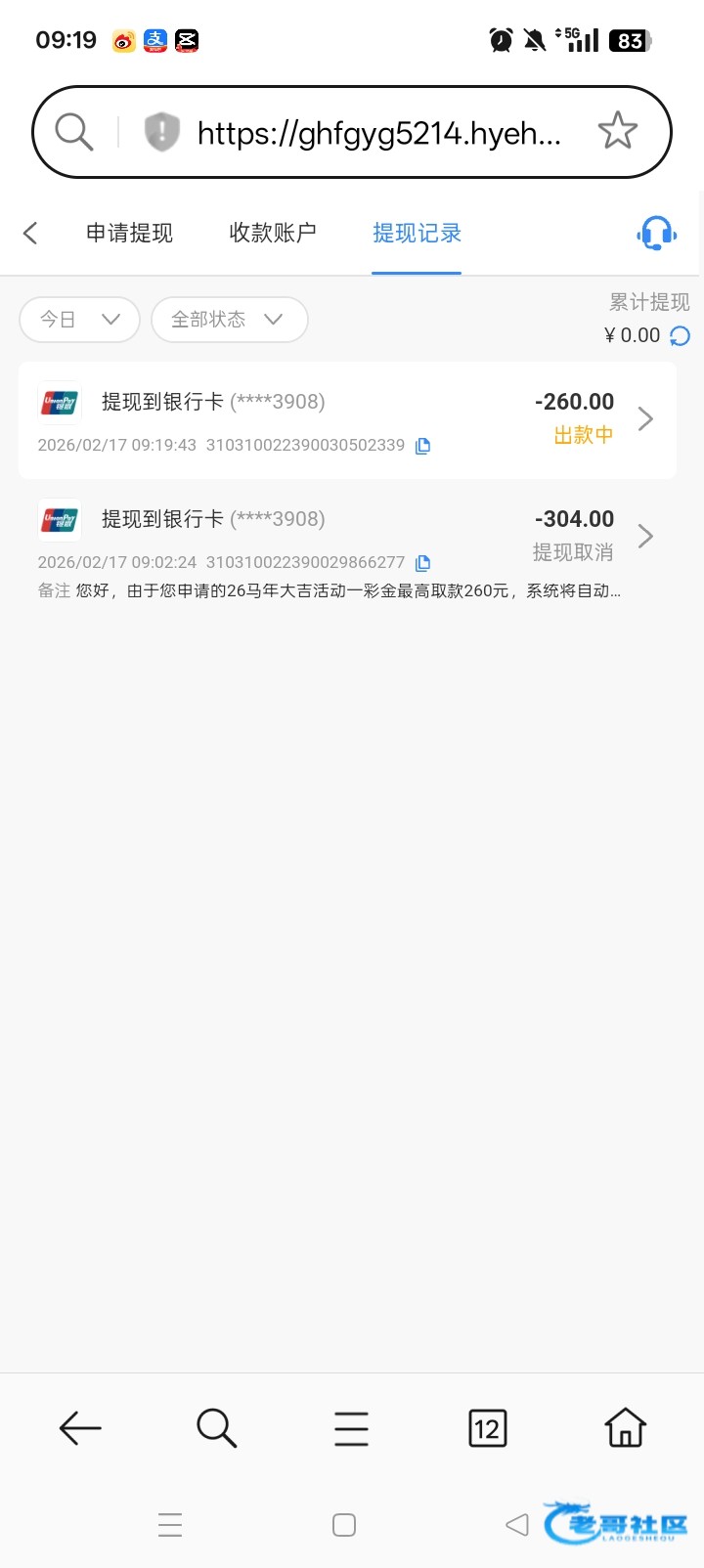Tap the browser toolbar back arrow
Image resolution: width=704 pixels, height=1568 pixels.
80,1428
